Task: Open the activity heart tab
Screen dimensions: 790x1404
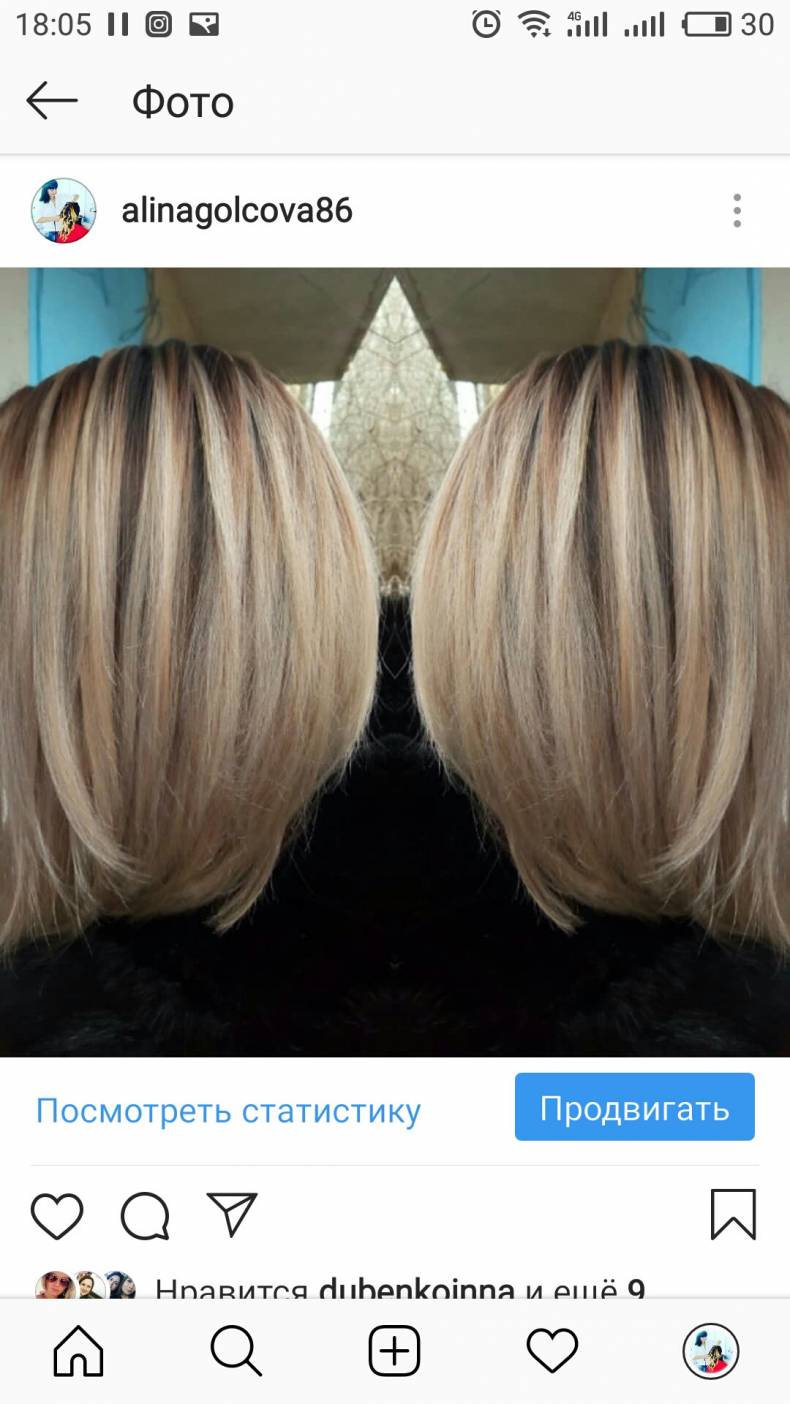Action: (552, 1353)
